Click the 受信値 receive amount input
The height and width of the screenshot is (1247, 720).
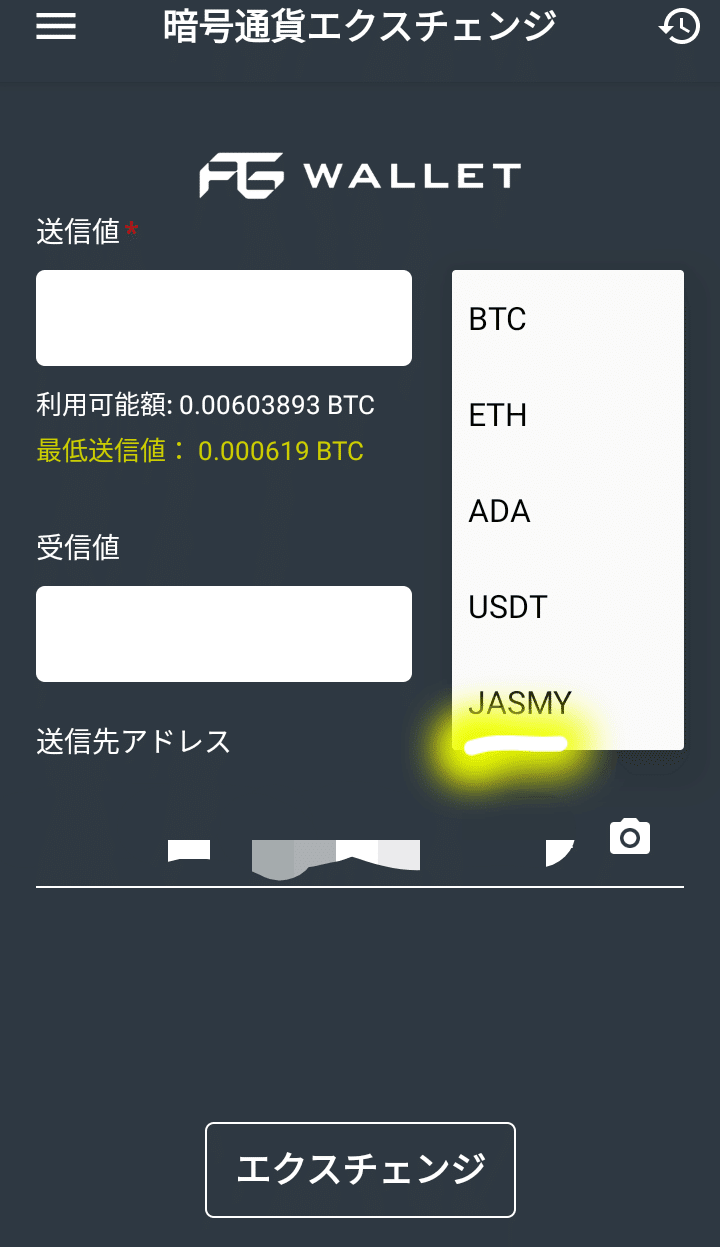pyautogui.click(x=224, y=633)
